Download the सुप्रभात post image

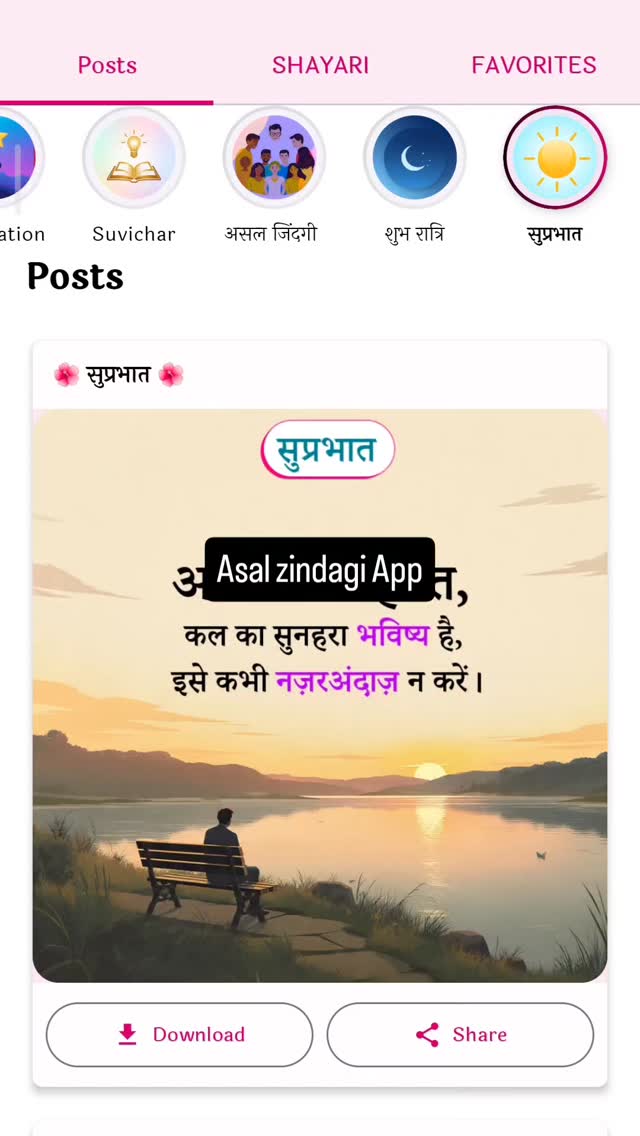180,1034
